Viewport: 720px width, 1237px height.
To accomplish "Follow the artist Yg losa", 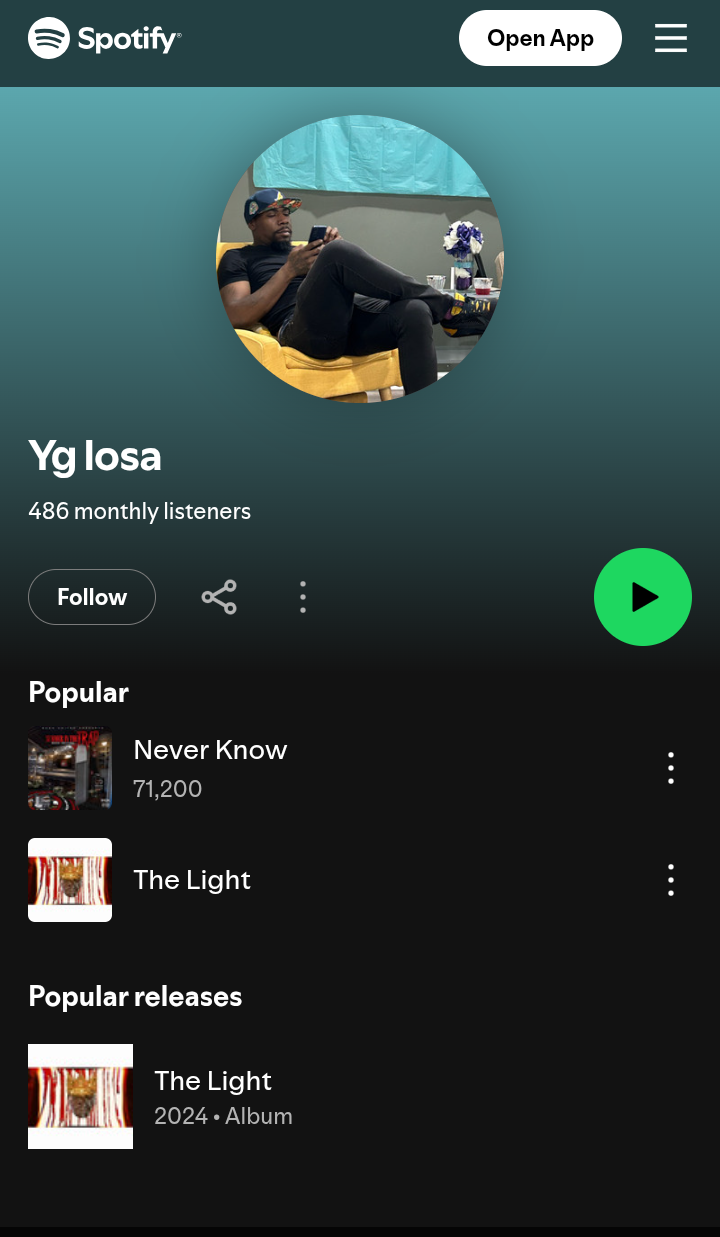I will click(92, 597).
